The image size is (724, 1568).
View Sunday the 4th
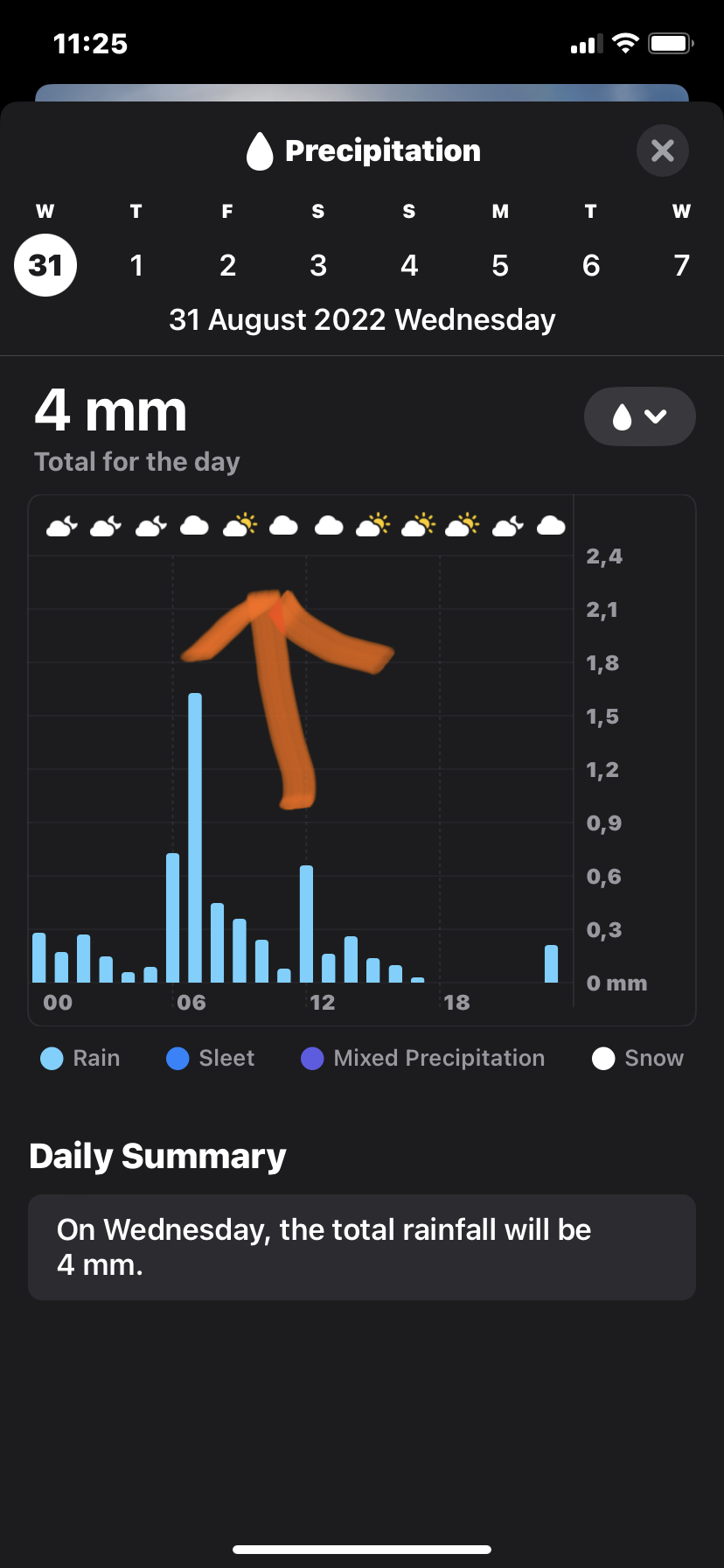409,265
